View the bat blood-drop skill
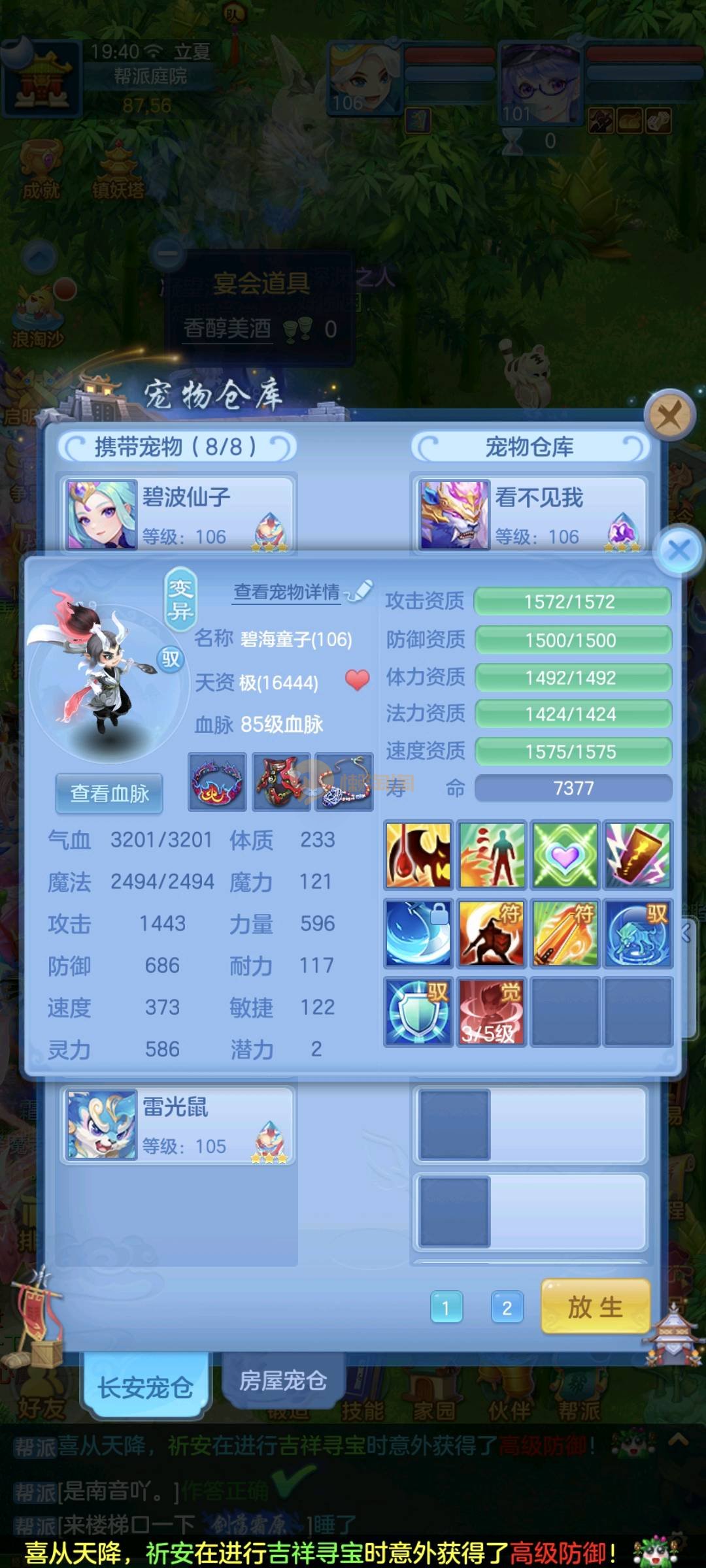The width and height of the screenshot is (706, 1568). [418, 855]
